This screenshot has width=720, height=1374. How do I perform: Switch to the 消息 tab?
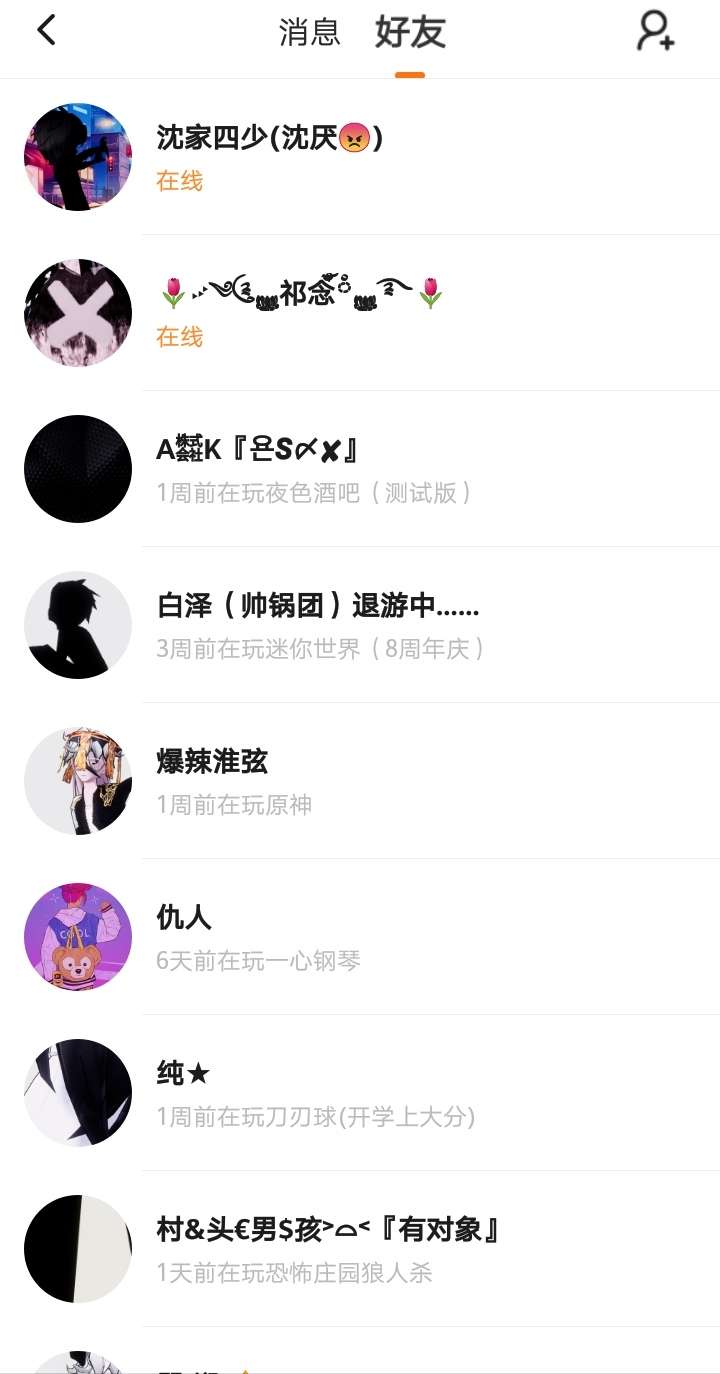pos(310,33)
